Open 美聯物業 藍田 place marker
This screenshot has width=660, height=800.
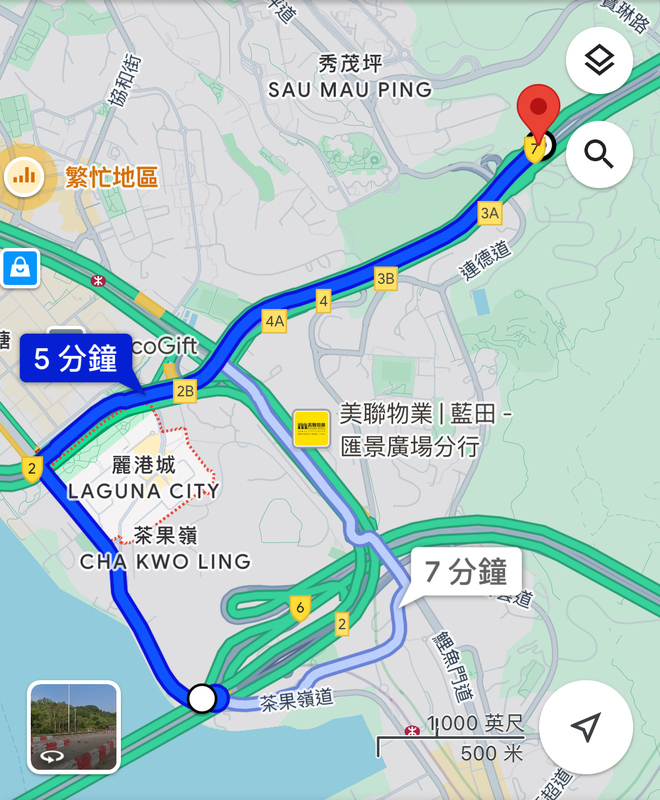pos(311,428)
